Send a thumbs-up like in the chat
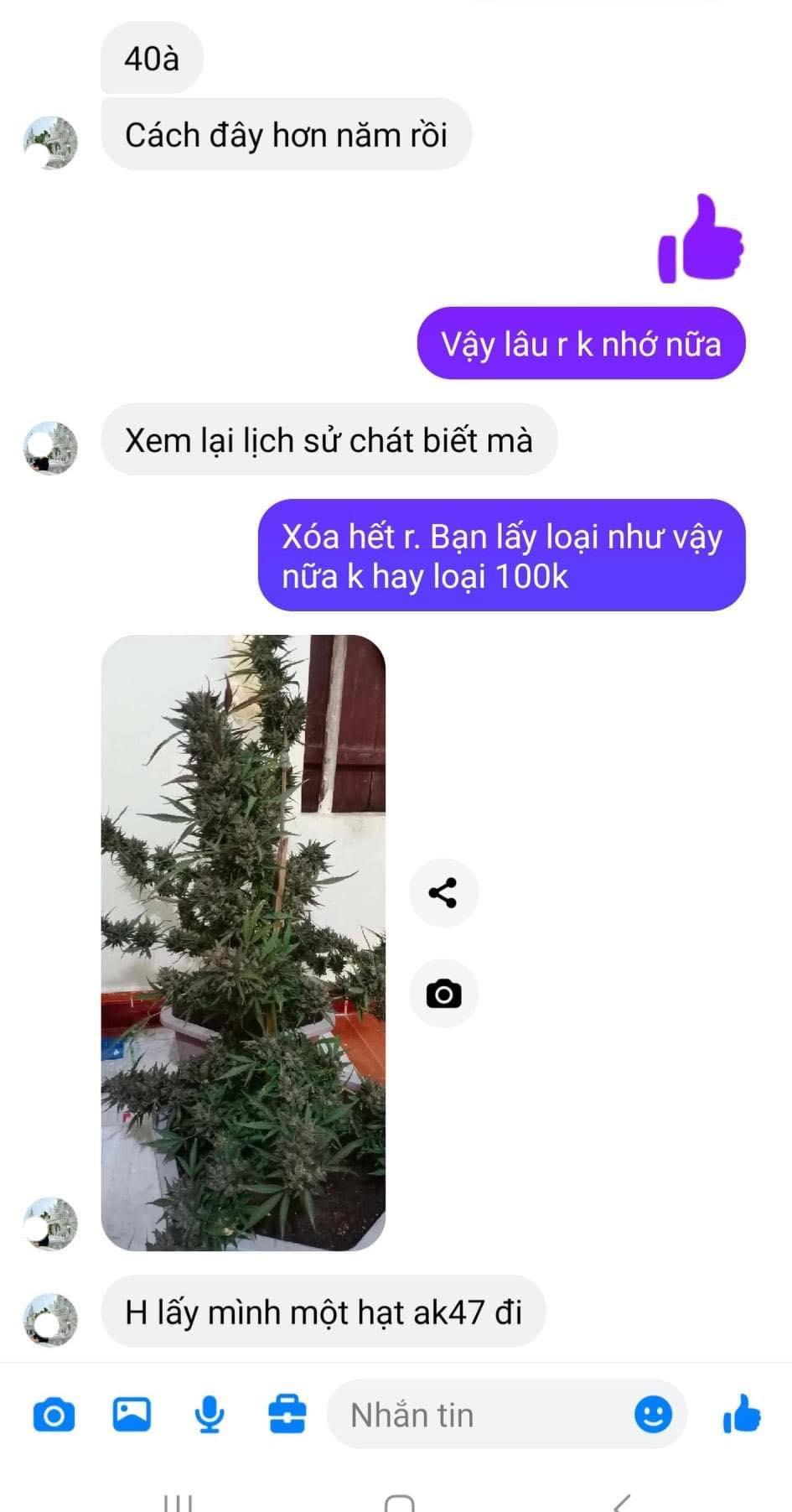The height and width of the screenshot is (1512, 792). coord(741,1416)
